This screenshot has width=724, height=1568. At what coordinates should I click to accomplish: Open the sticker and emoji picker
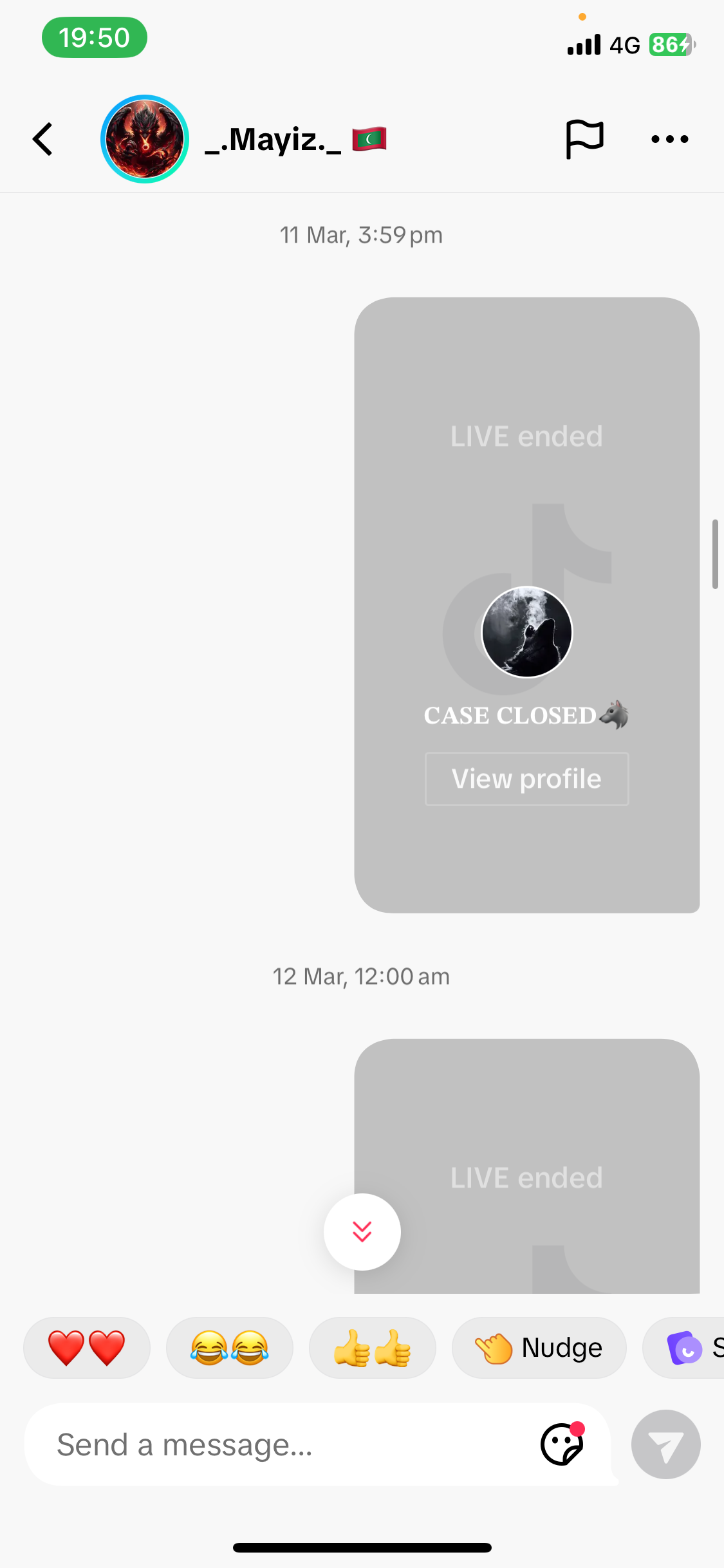coord(562,1444)
